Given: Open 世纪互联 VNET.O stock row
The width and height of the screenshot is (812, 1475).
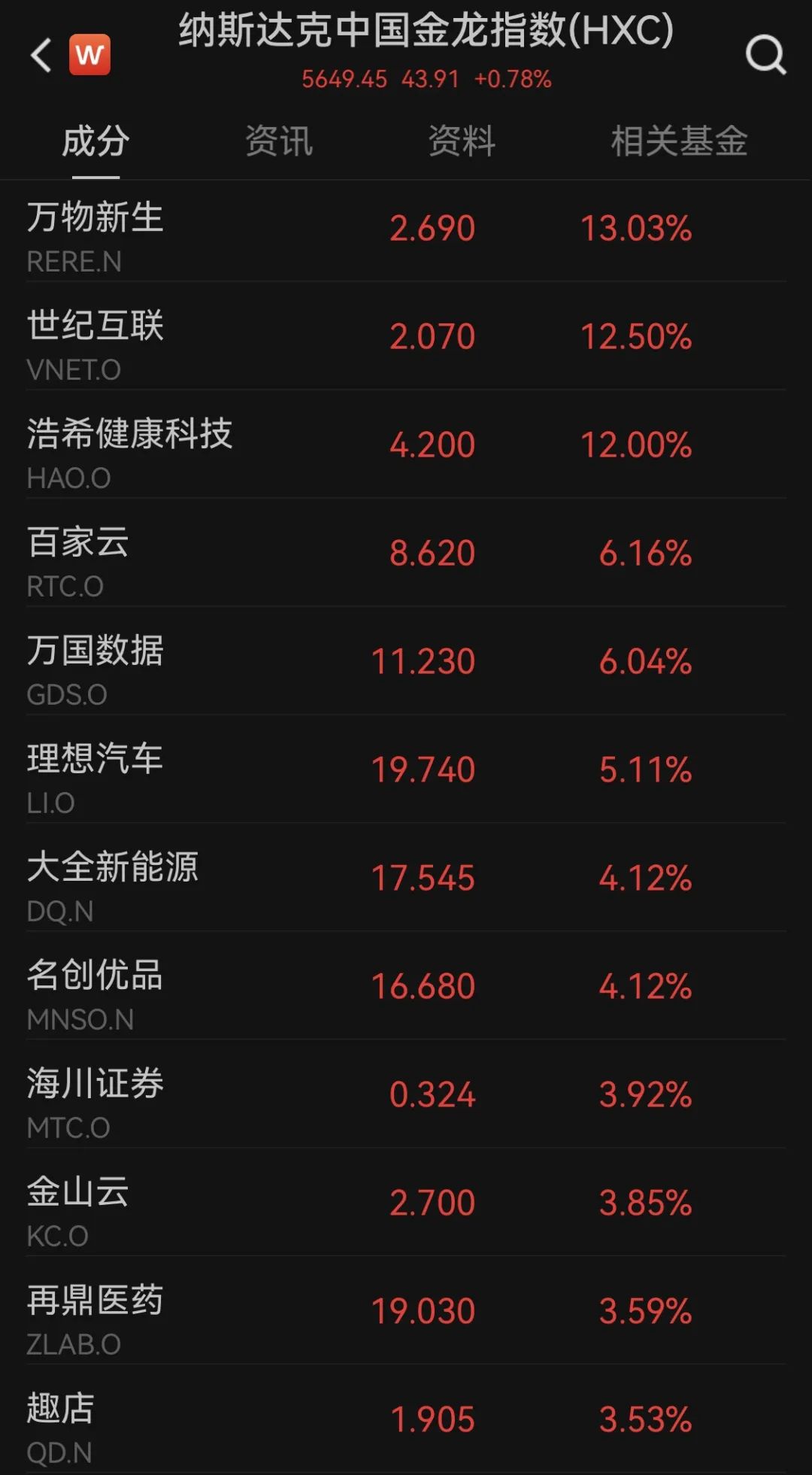Looking at the screenshot, I should (406, 338).
